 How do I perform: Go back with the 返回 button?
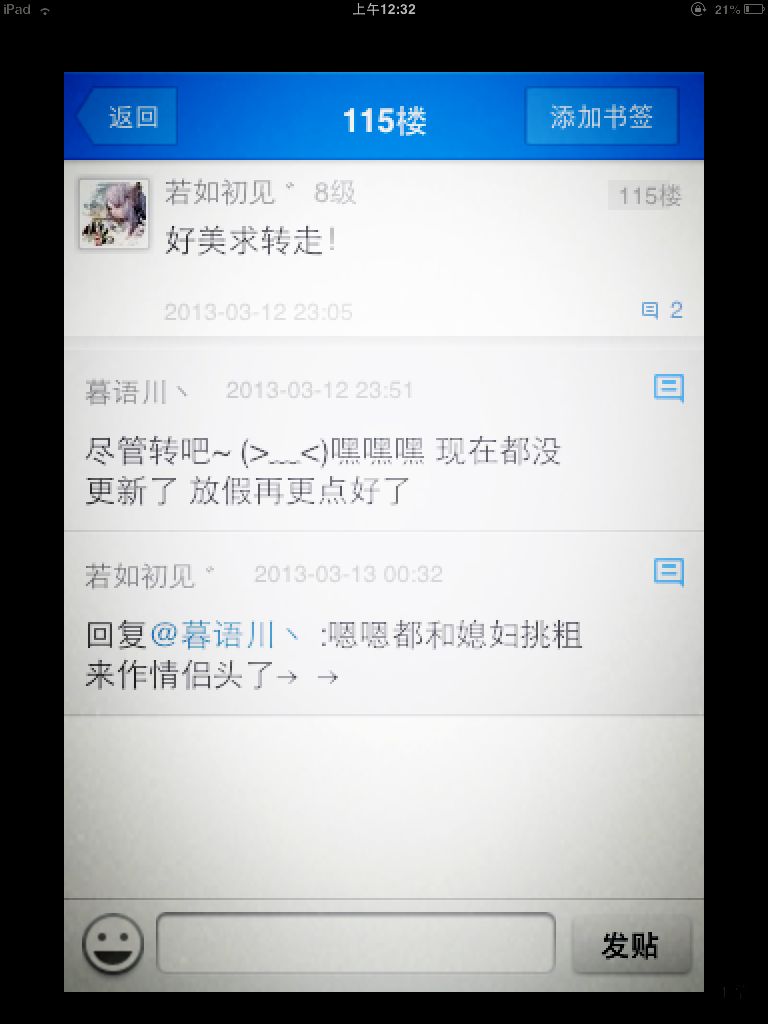tap(128, 116)
